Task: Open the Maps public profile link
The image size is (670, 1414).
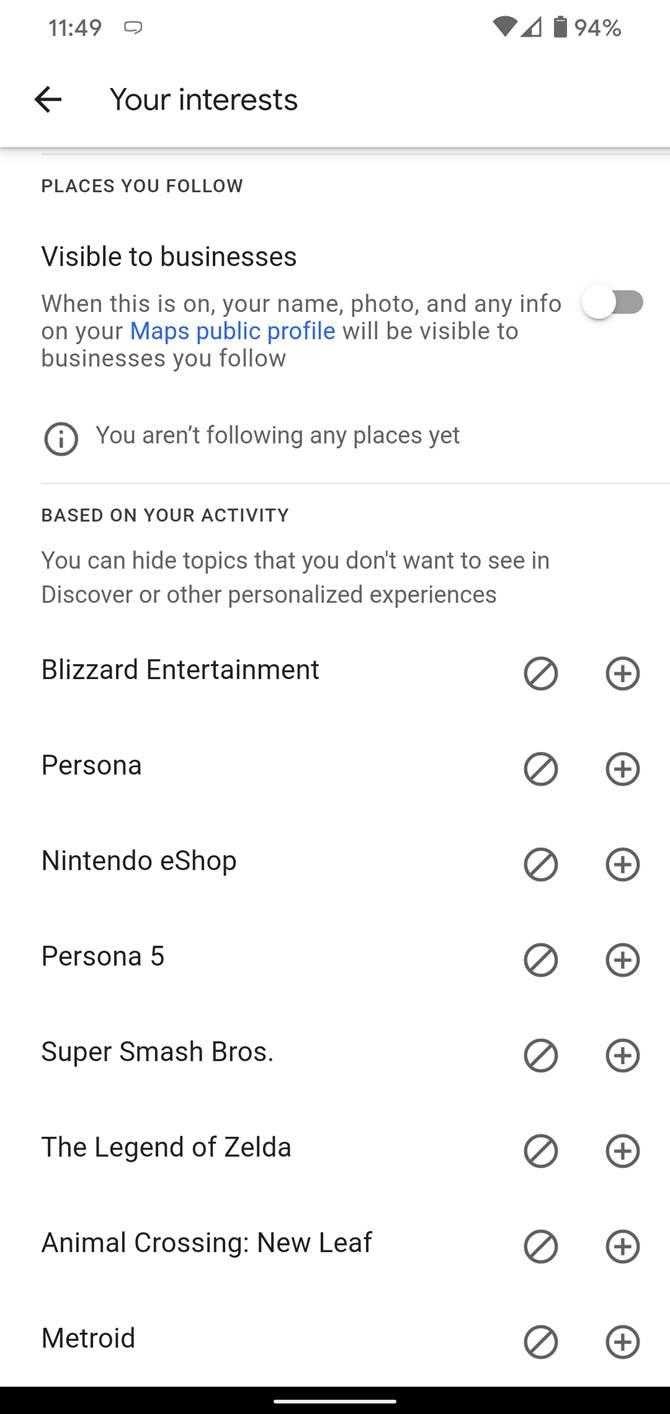Action: tap(232, 331)
